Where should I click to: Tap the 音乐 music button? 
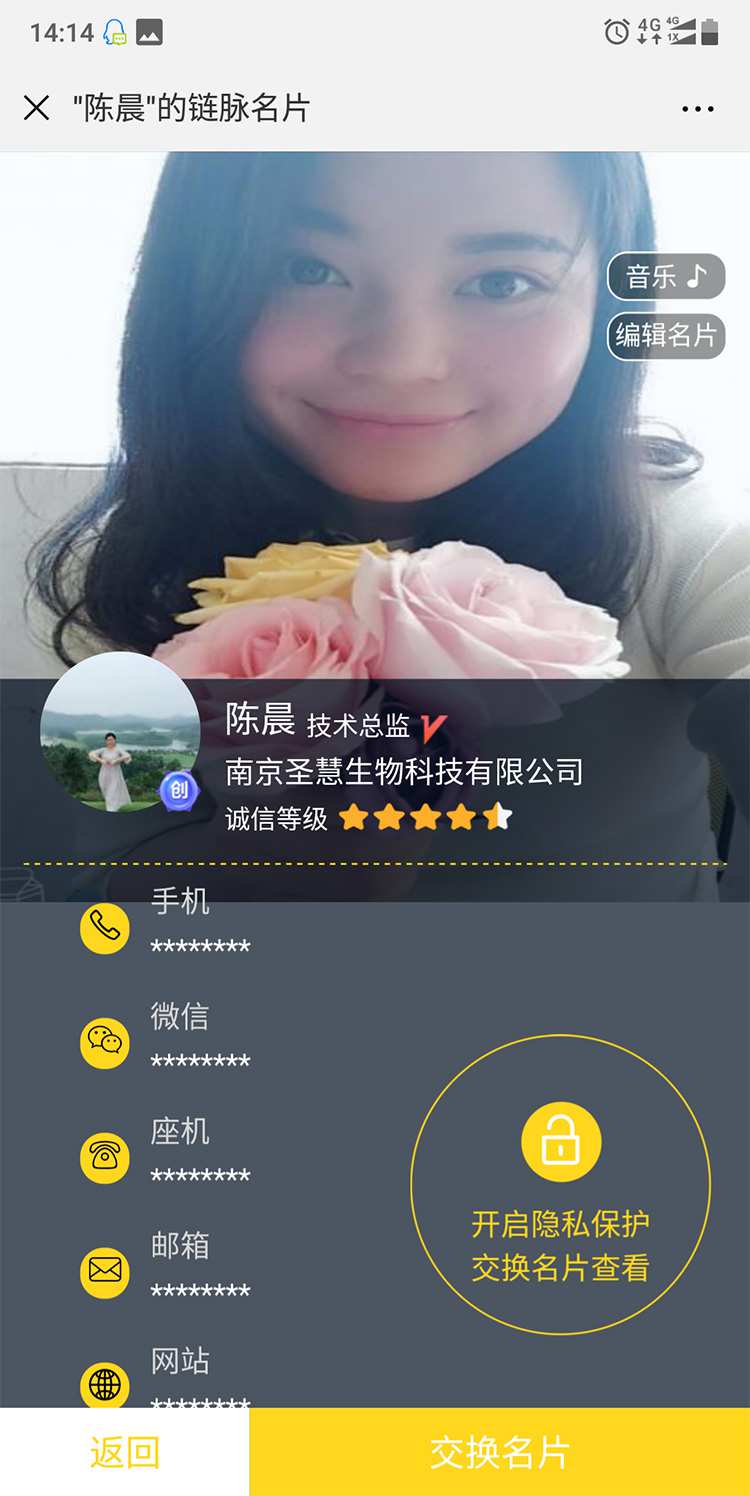click(x=666, y=277)
